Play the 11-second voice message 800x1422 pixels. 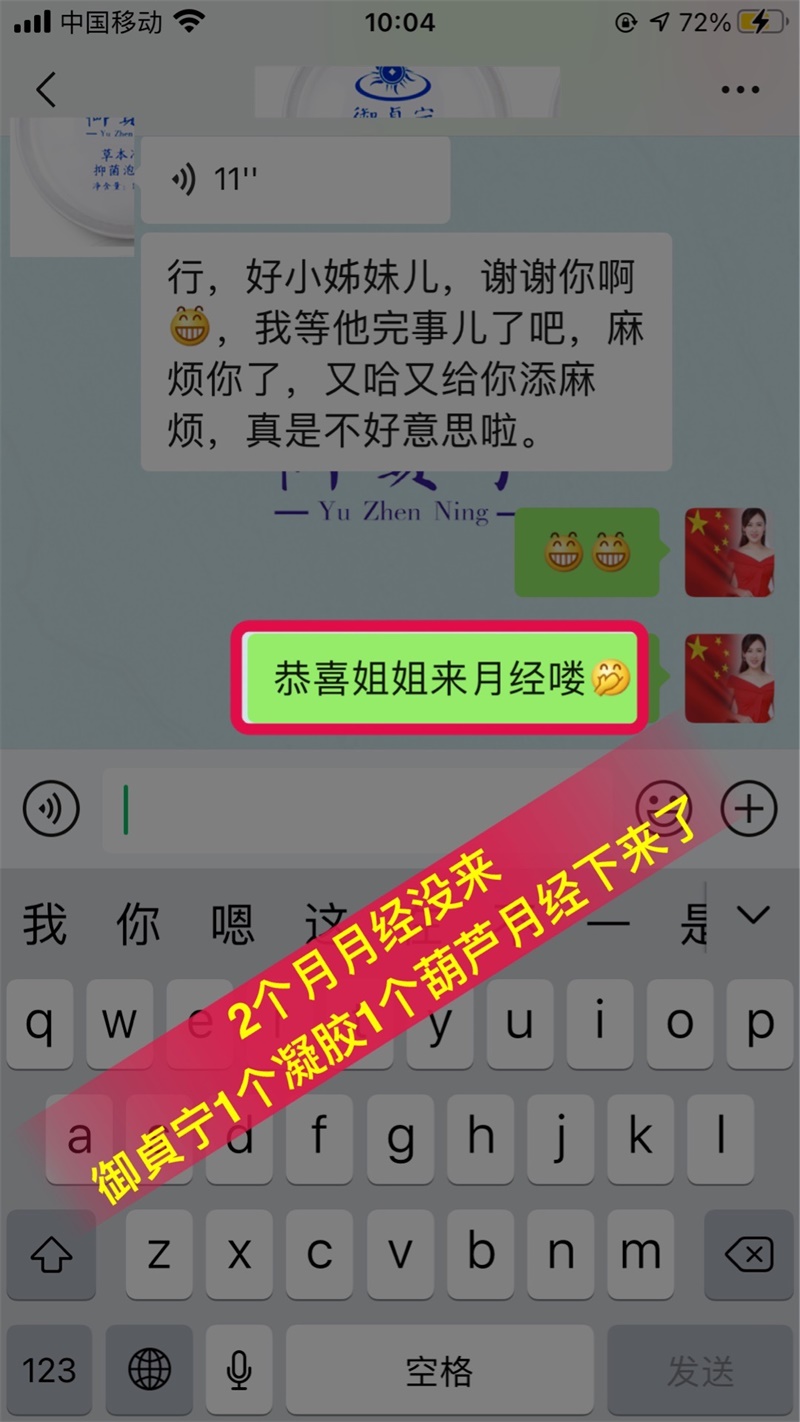tap(295, 180)
